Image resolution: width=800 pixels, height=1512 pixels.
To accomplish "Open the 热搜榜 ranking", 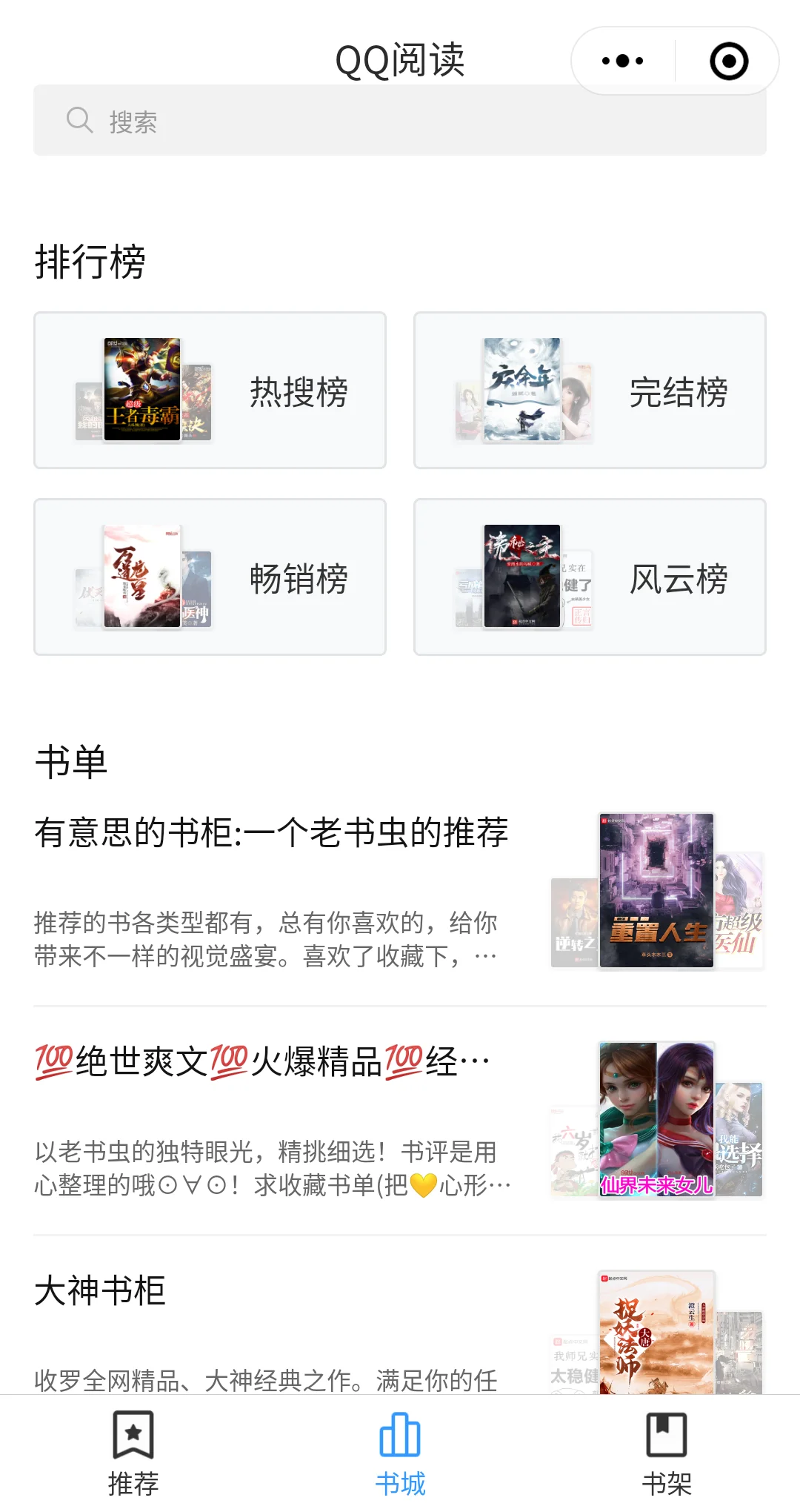I will tap(210, 391).
